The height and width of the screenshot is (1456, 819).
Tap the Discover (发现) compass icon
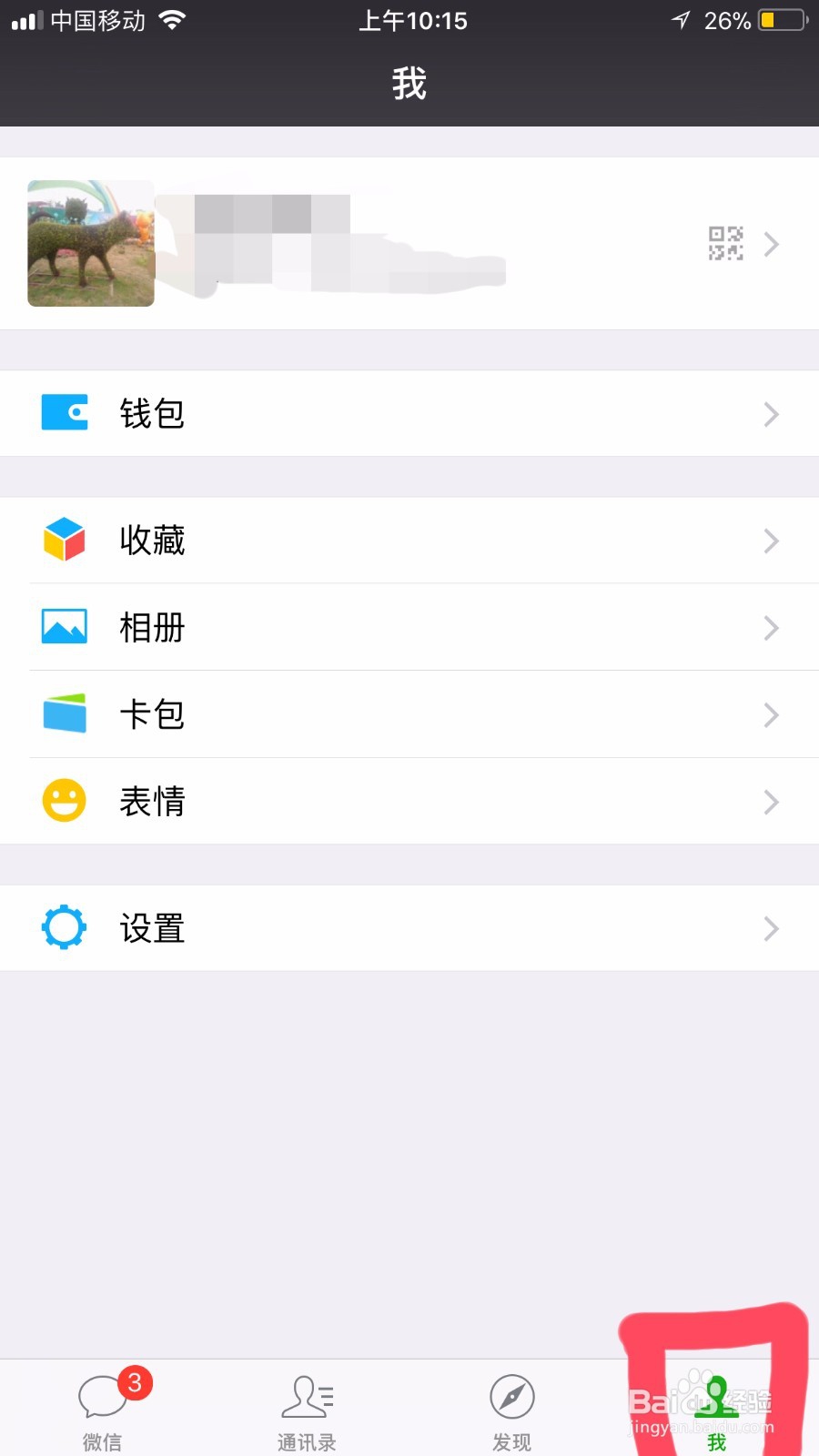pos(511,1394)
